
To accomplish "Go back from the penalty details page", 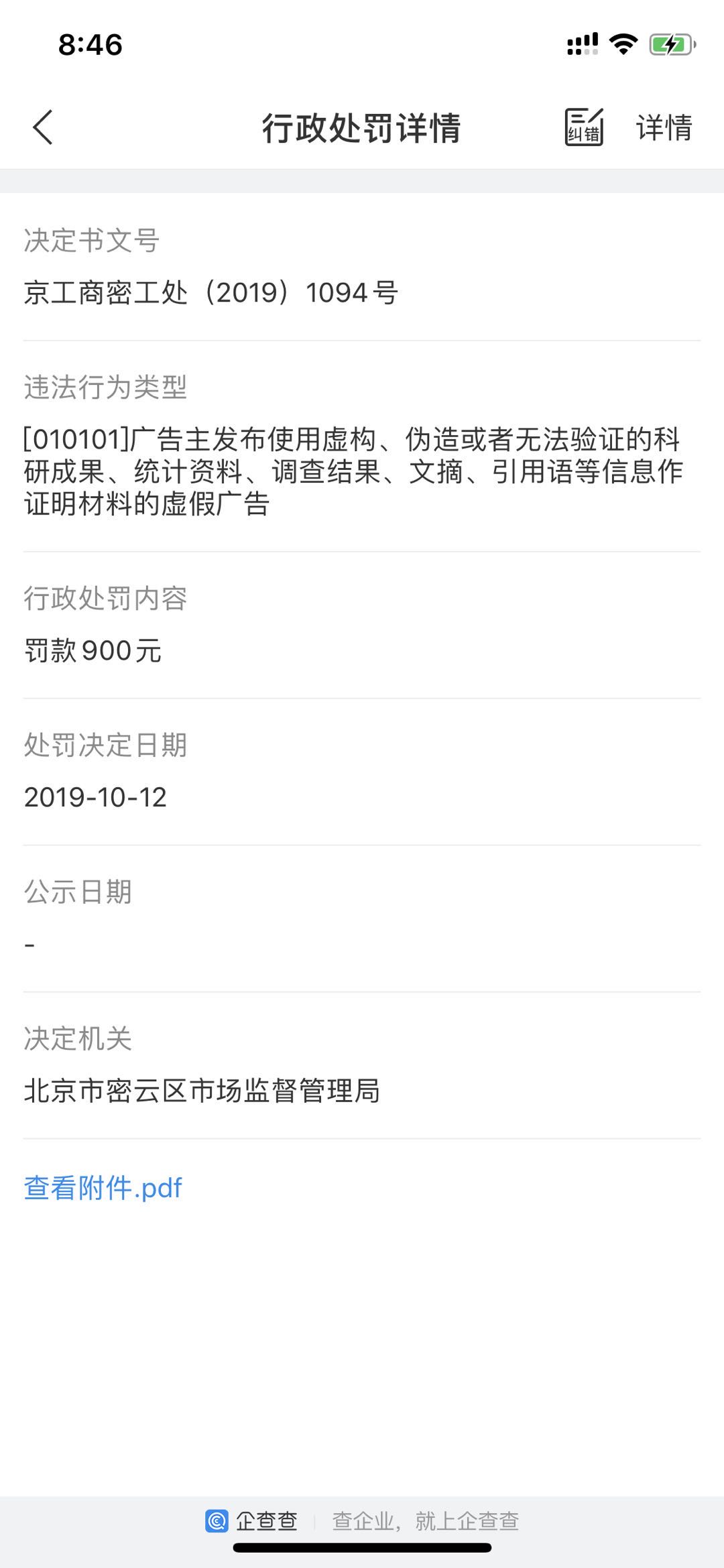I will pyautogui.click(x=43, y=127).
